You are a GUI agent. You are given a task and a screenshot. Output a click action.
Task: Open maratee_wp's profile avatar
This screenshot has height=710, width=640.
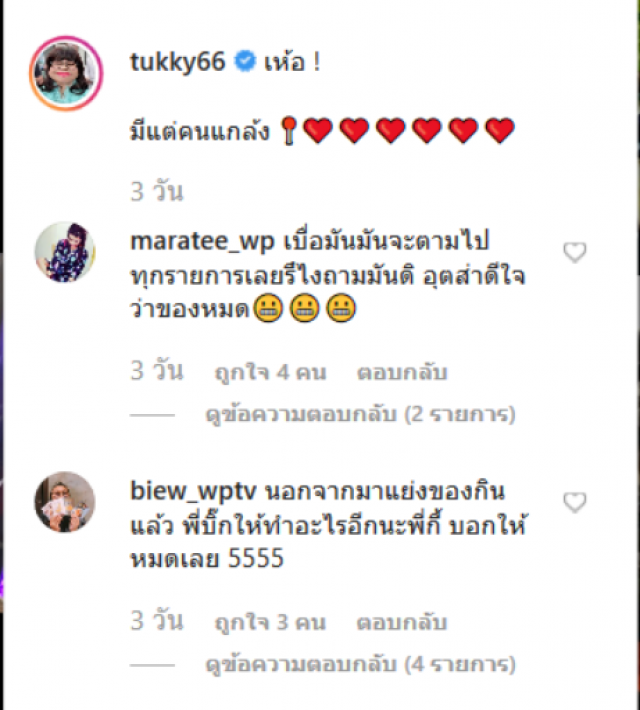[65, 252]
